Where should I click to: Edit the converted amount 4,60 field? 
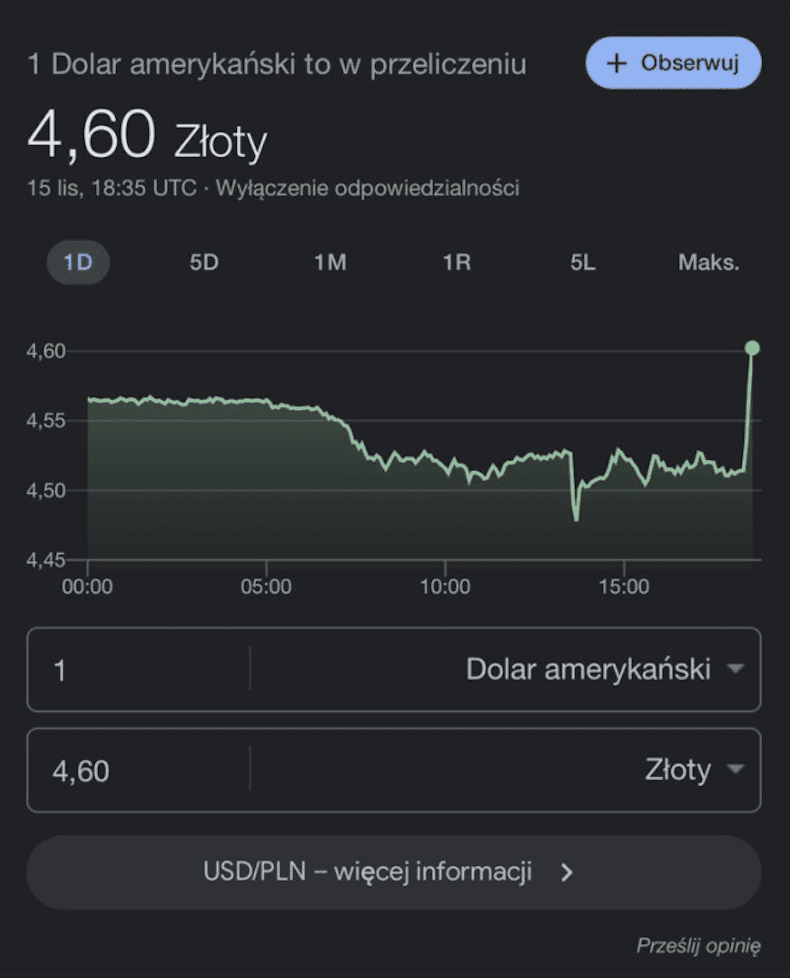click(x=138, y=771)
